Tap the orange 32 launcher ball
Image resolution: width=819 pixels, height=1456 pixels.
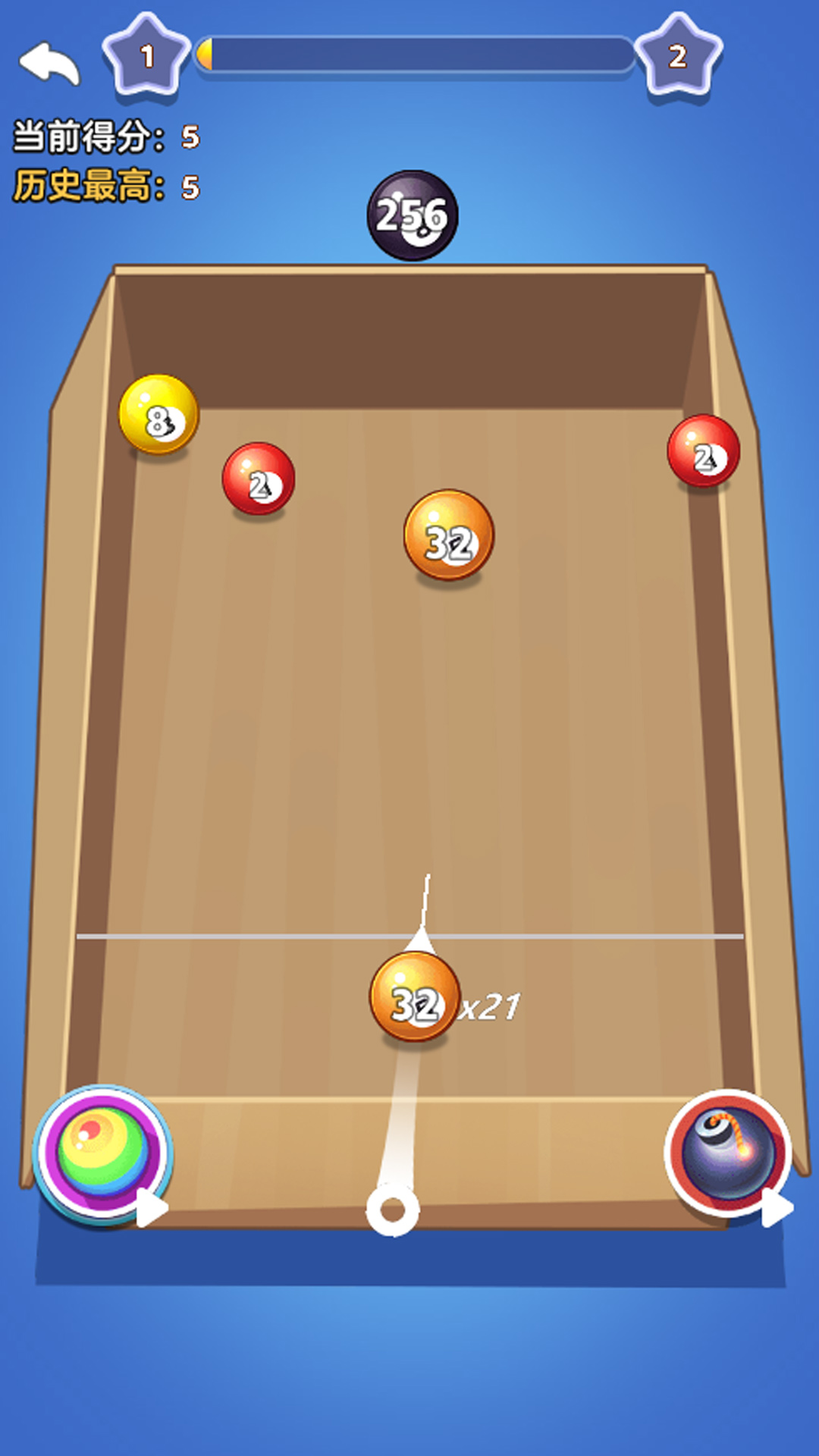tap(415, 997)
